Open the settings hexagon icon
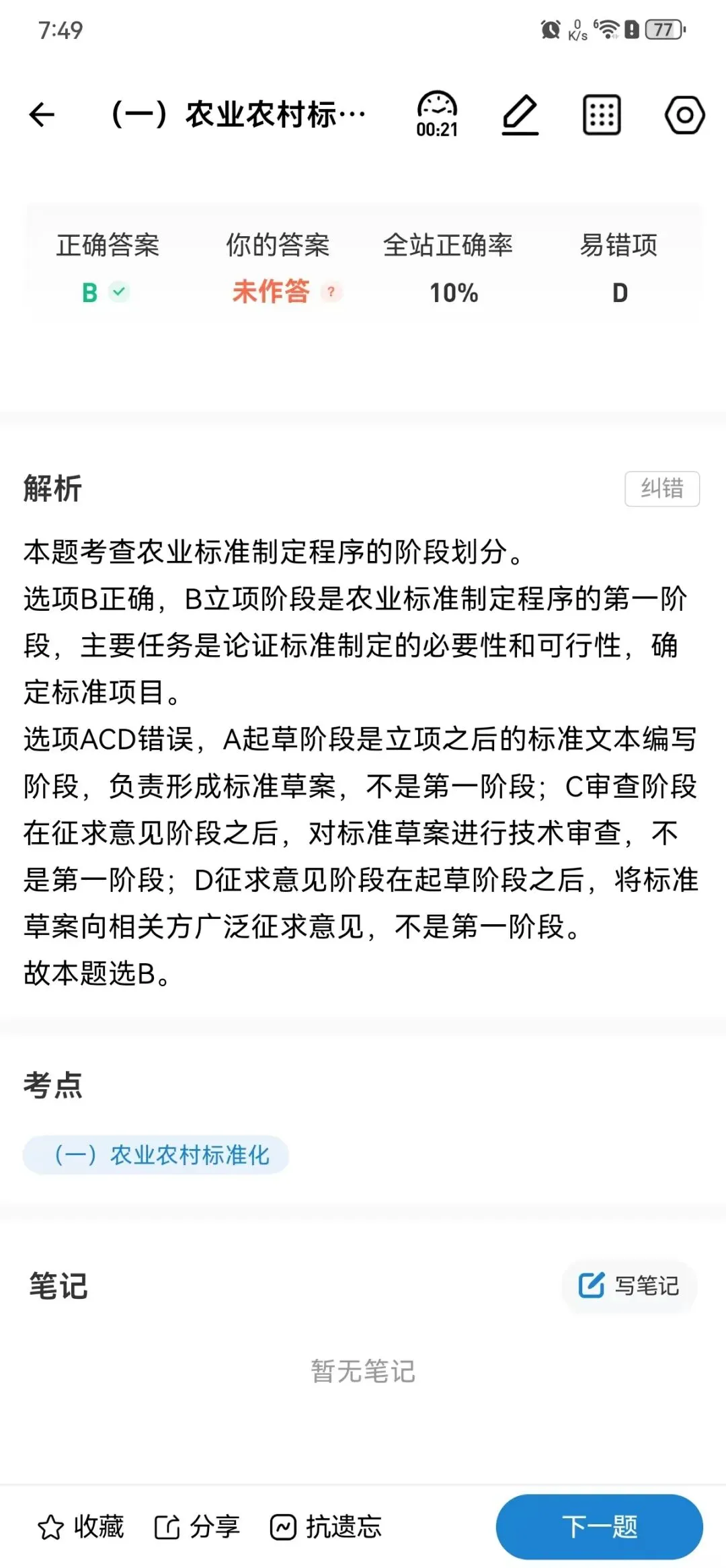This screenshot has height=1568, width=726. point(684,115)
